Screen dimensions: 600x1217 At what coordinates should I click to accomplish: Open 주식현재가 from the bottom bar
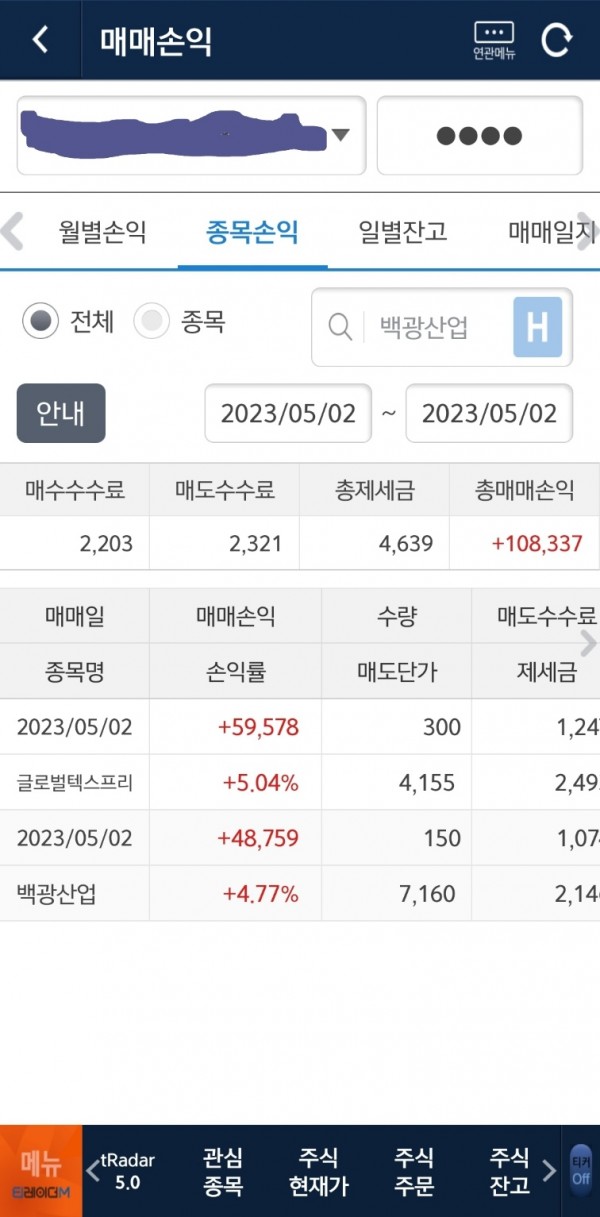[x=318, y=1172]
